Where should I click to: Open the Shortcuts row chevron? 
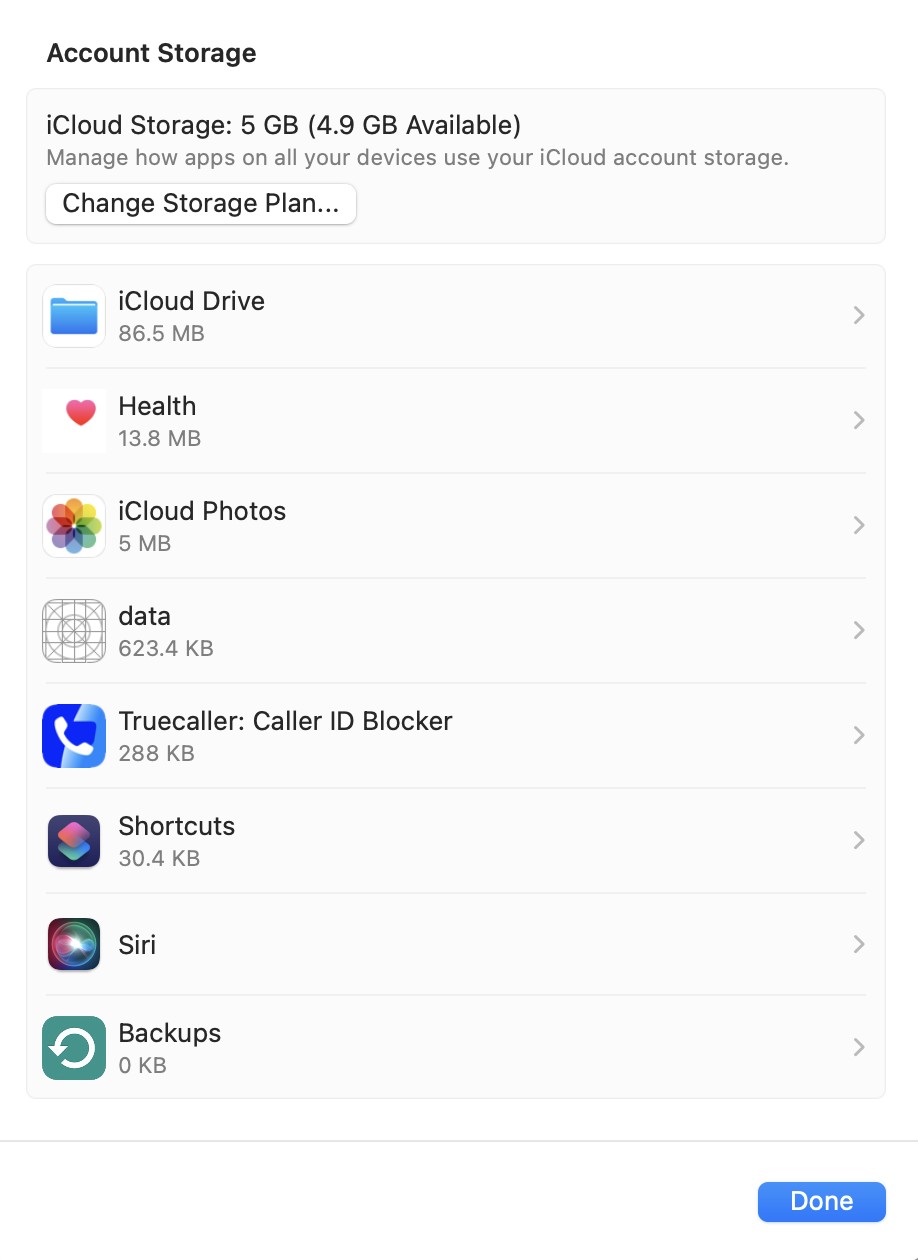858,841
